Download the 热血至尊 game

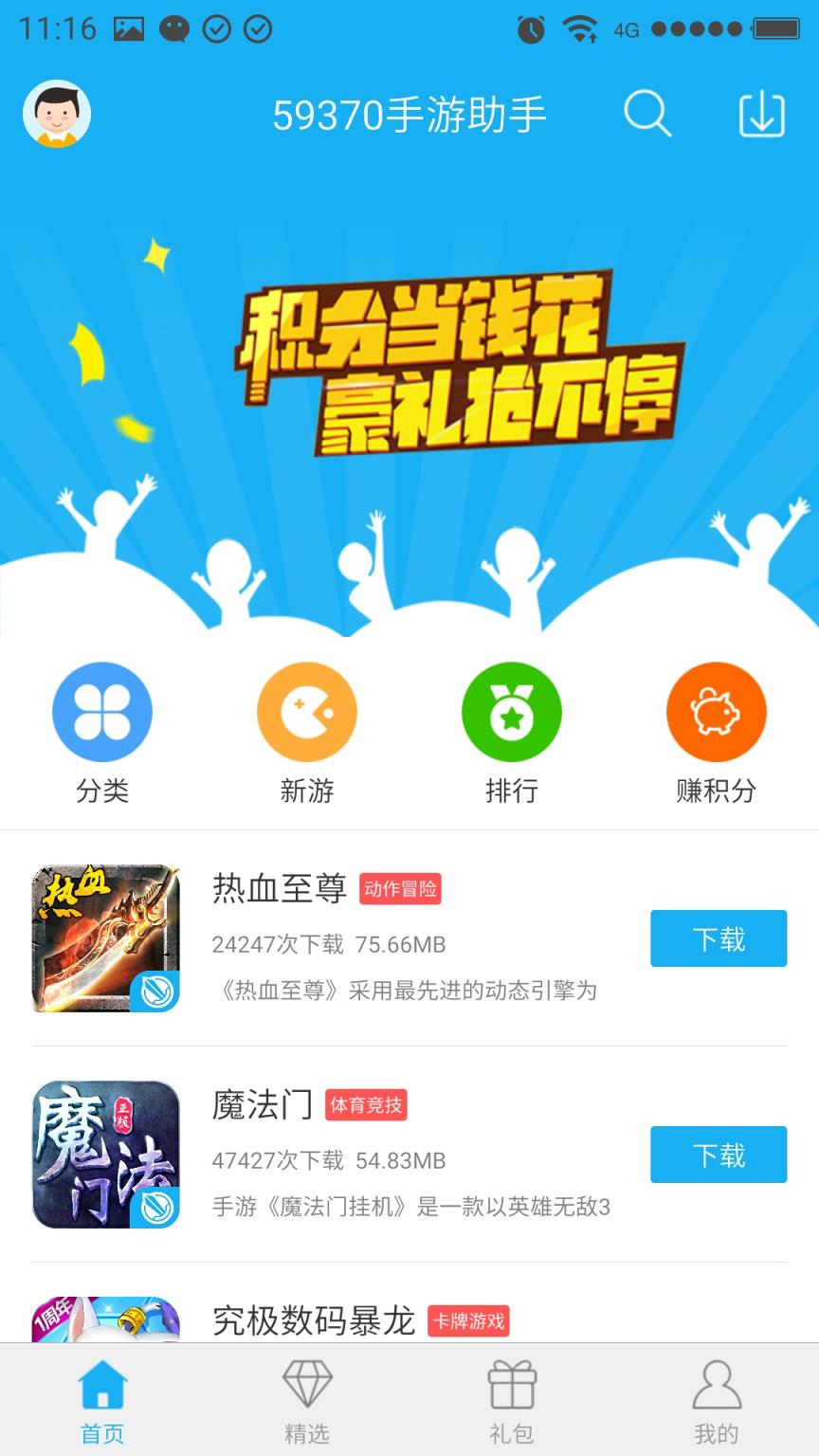[718, 937]
